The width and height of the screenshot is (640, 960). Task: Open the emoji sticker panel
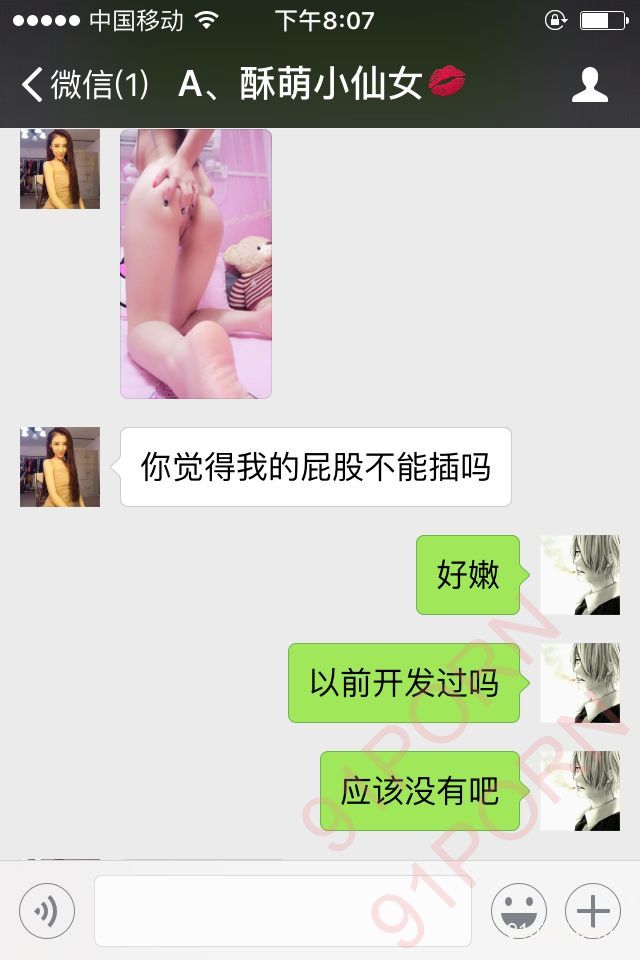pos(518,911)
